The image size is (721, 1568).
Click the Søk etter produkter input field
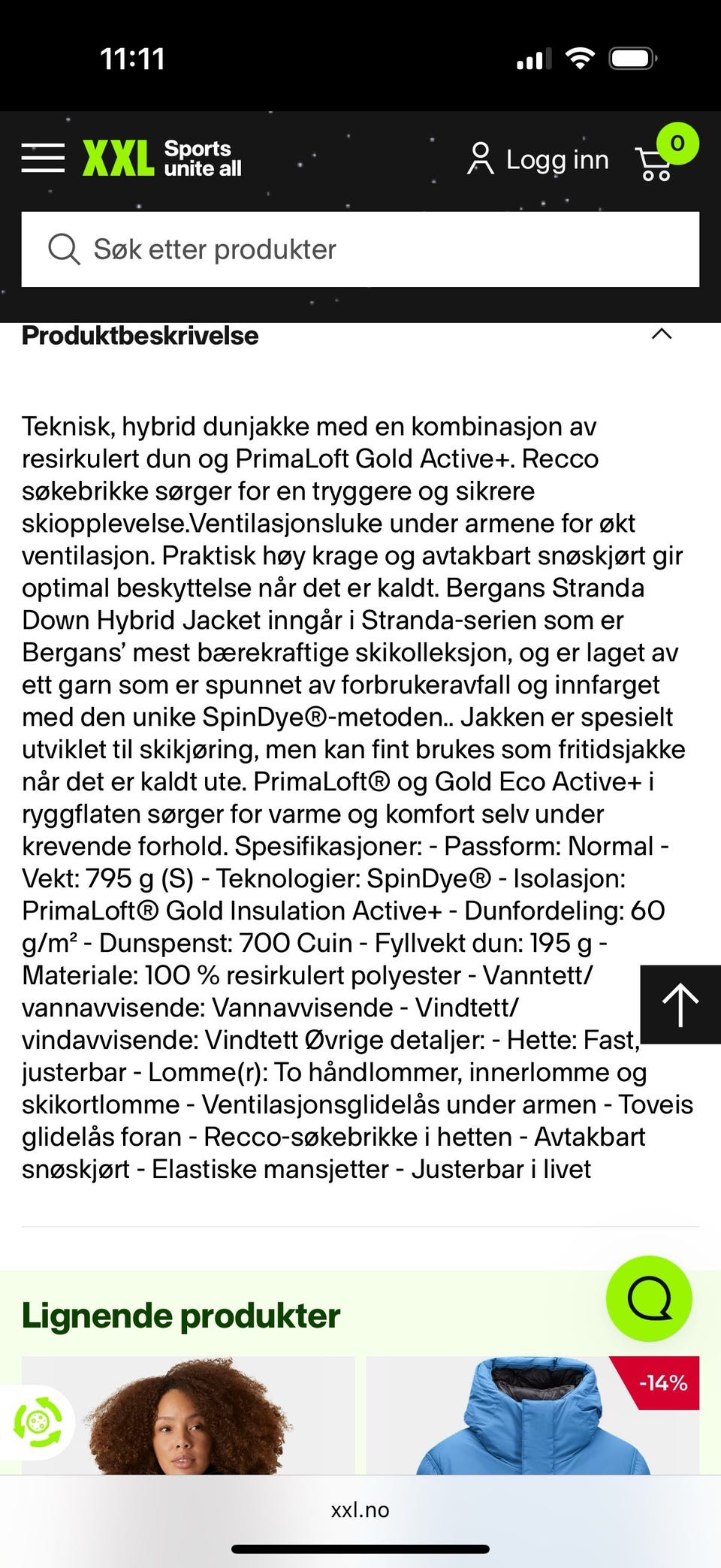360,249
